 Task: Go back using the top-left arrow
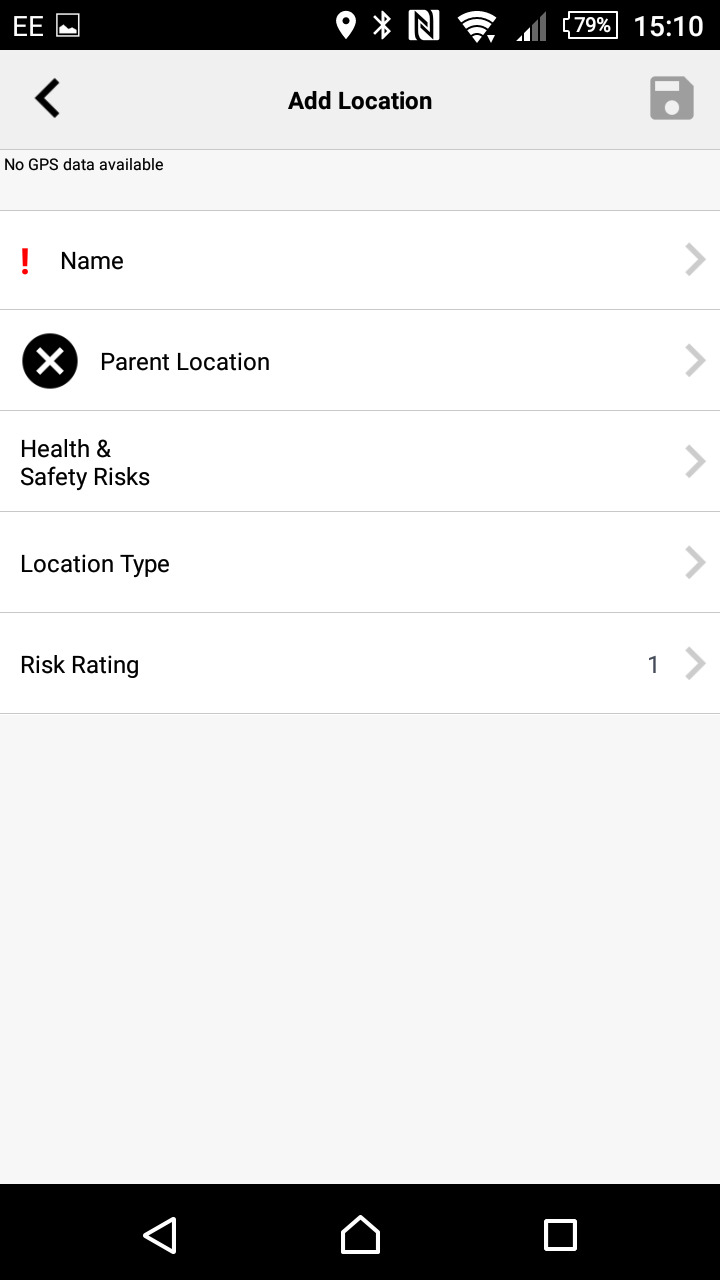coord(47,99)
